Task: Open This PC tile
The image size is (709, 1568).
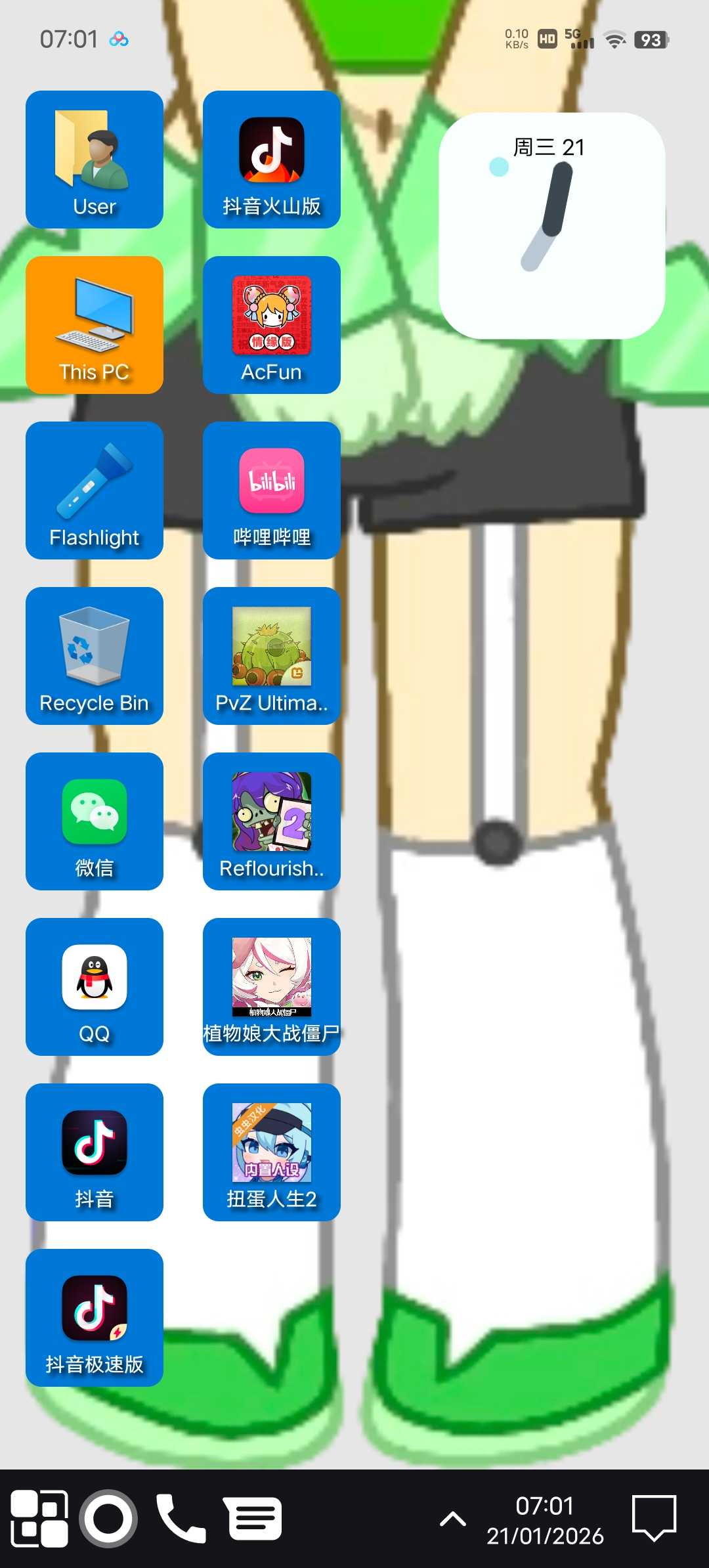Action: (x=95, y=325)
